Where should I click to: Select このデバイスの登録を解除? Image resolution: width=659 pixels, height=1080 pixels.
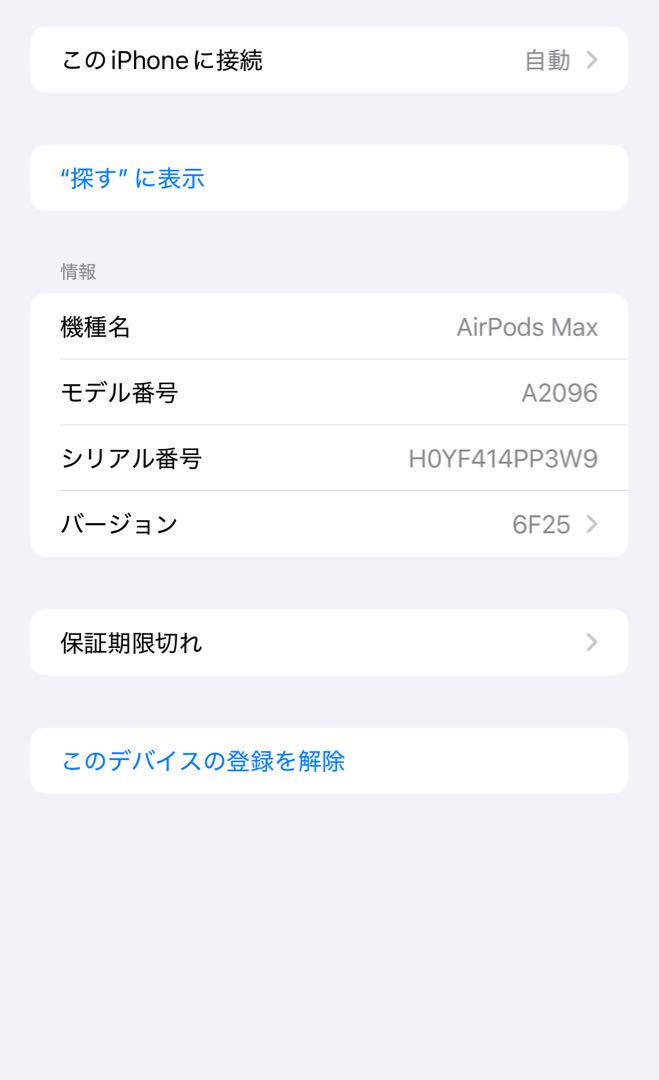203,761
